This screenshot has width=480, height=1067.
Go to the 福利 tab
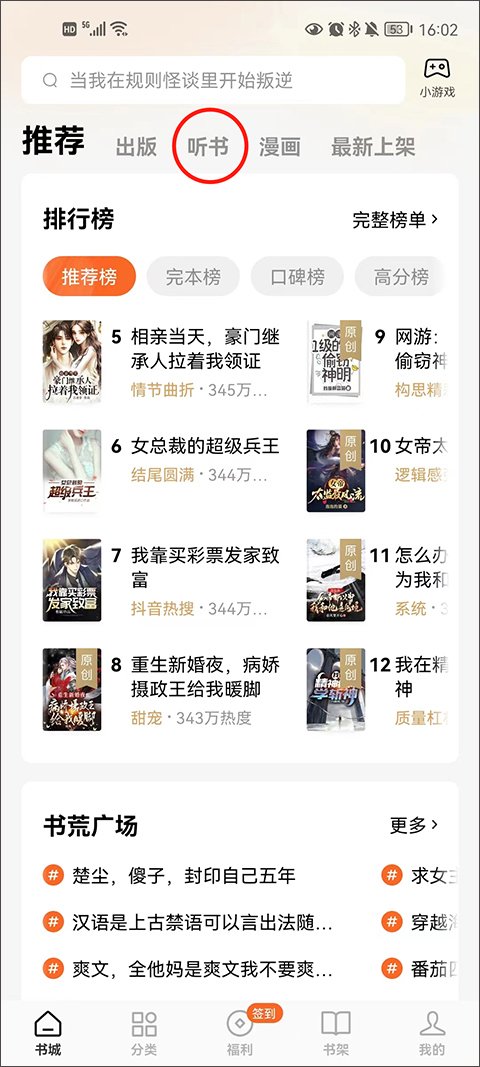(240, 1032)
